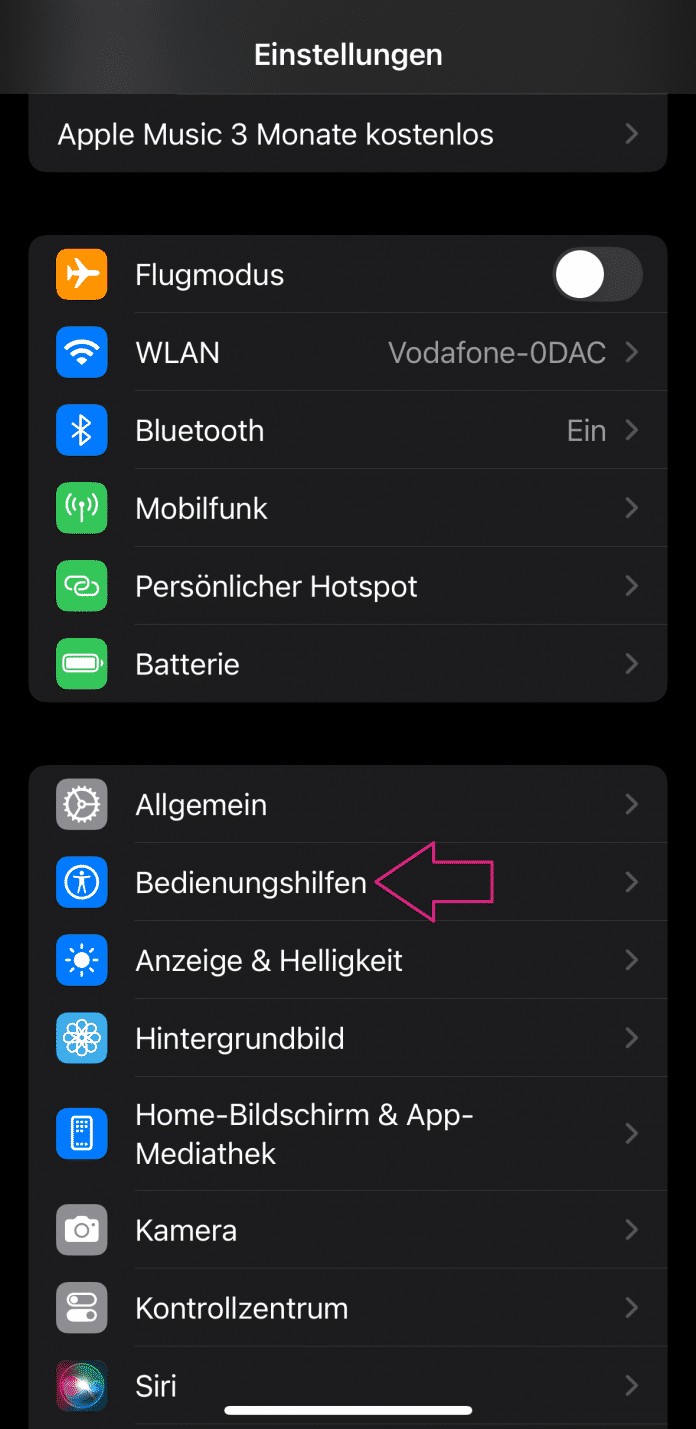Image resolution: width=696 pixels, height=1429 pixels.
Task: Open Anzeige & Helligkeit
Action: pyautogui.click(x=347, y=961)
